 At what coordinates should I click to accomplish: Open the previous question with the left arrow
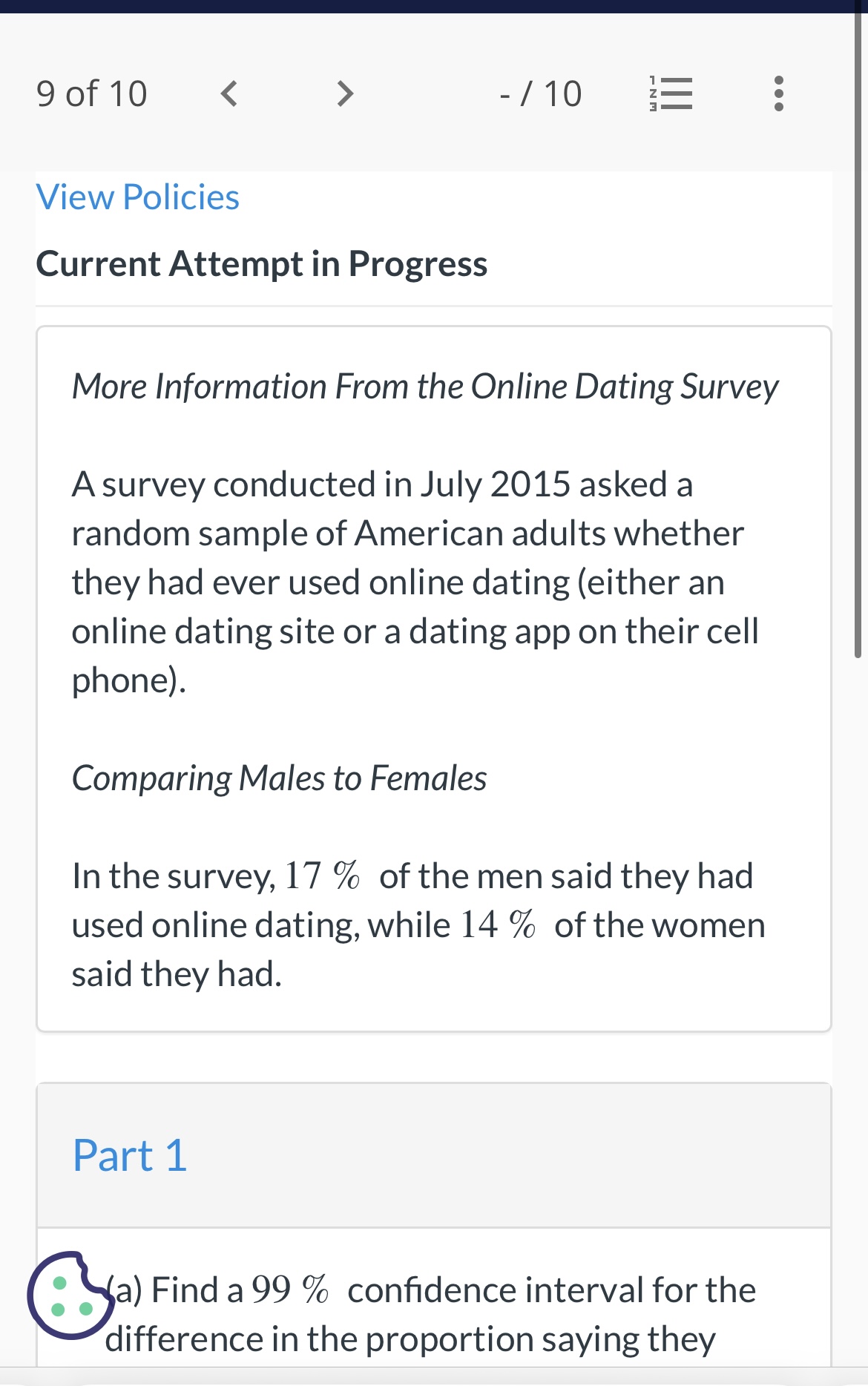[228, 93]
